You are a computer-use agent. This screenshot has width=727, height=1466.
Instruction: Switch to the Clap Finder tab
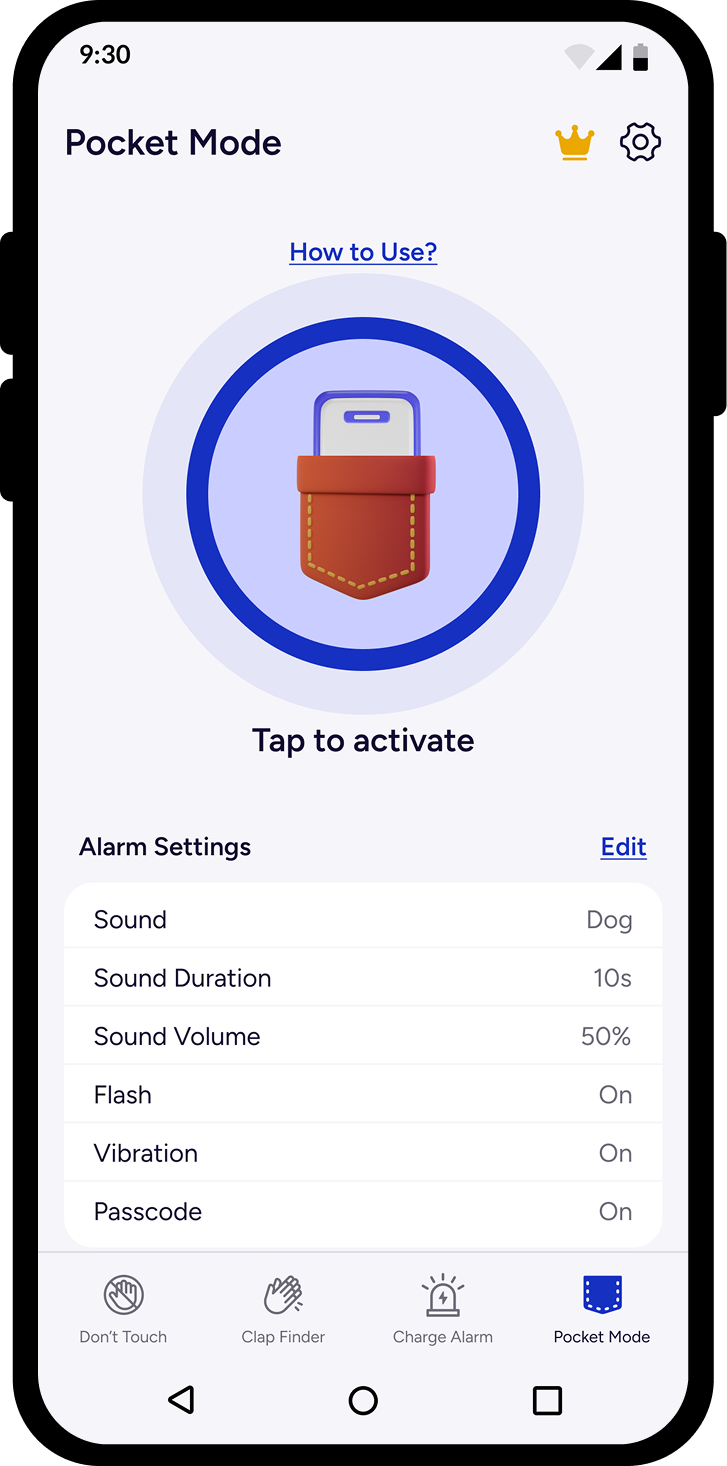[283, 1310]
